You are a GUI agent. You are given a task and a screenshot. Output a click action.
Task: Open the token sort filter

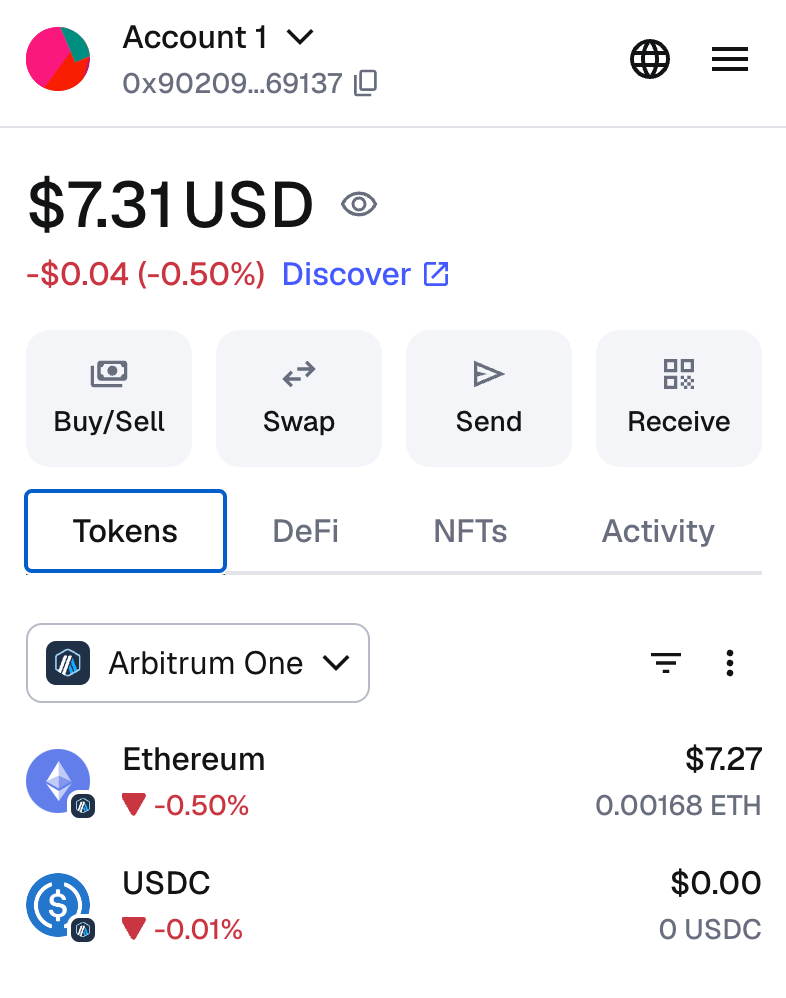pyautogui.click(x=666, y=662)
